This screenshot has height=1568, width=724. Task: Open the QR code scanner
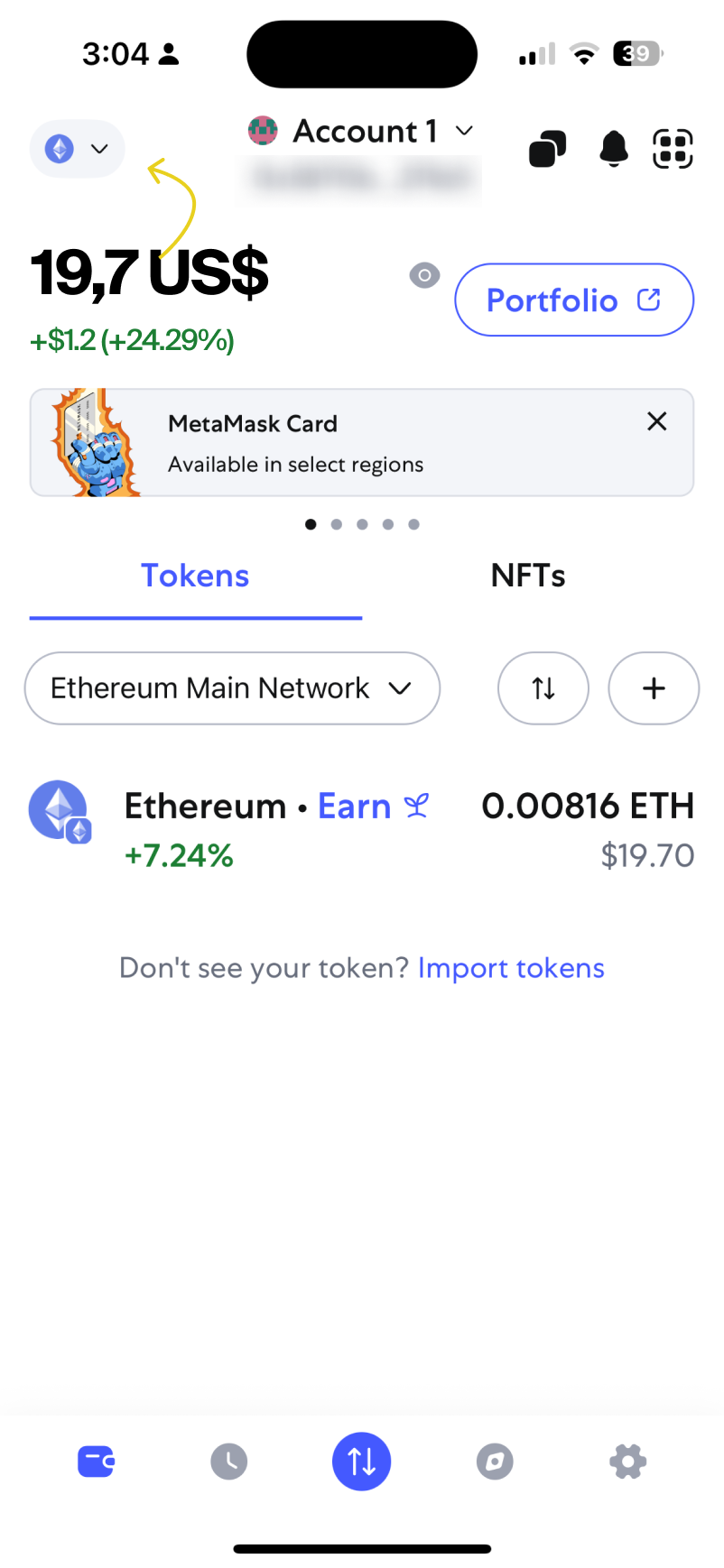tap(673, 149)
